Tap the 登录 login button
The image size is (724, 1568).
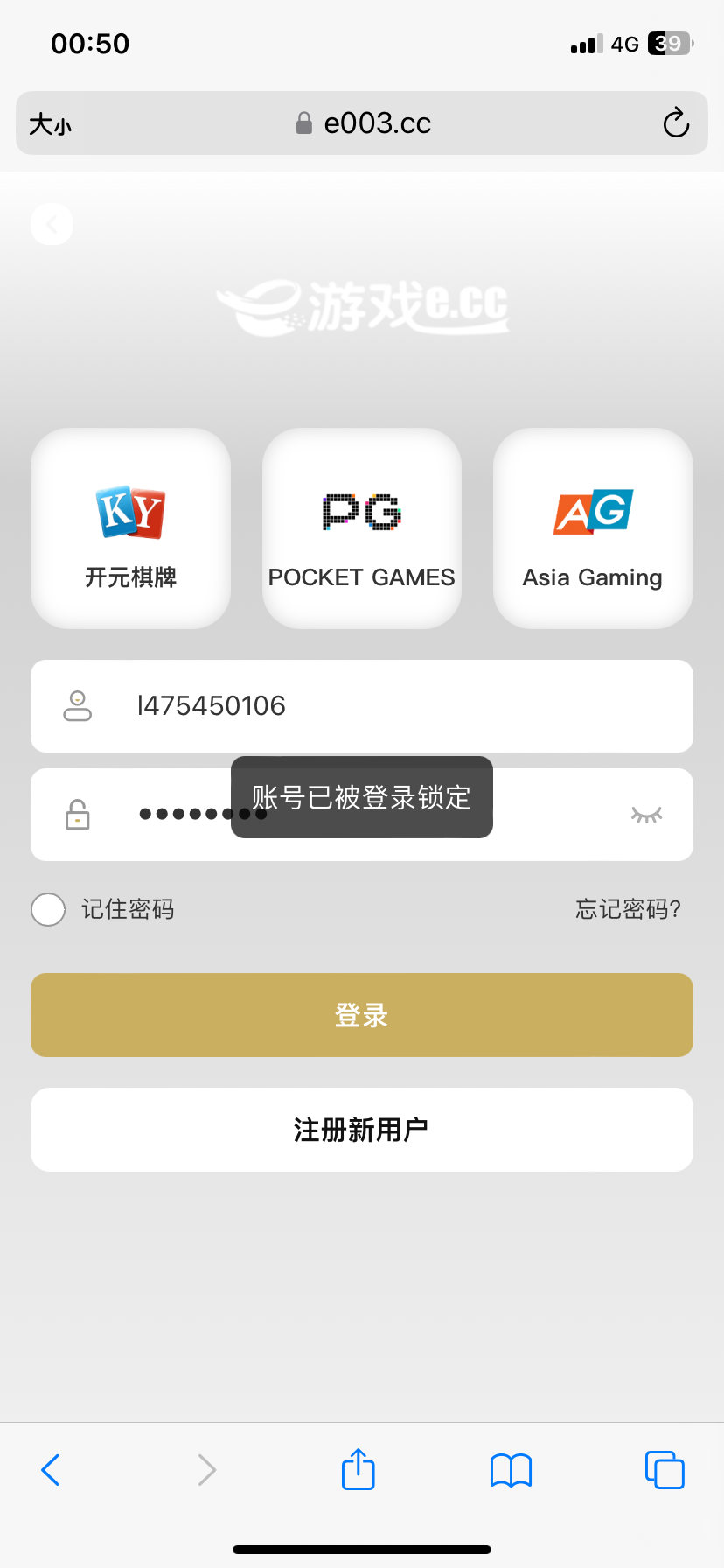tap(361, 1015)
